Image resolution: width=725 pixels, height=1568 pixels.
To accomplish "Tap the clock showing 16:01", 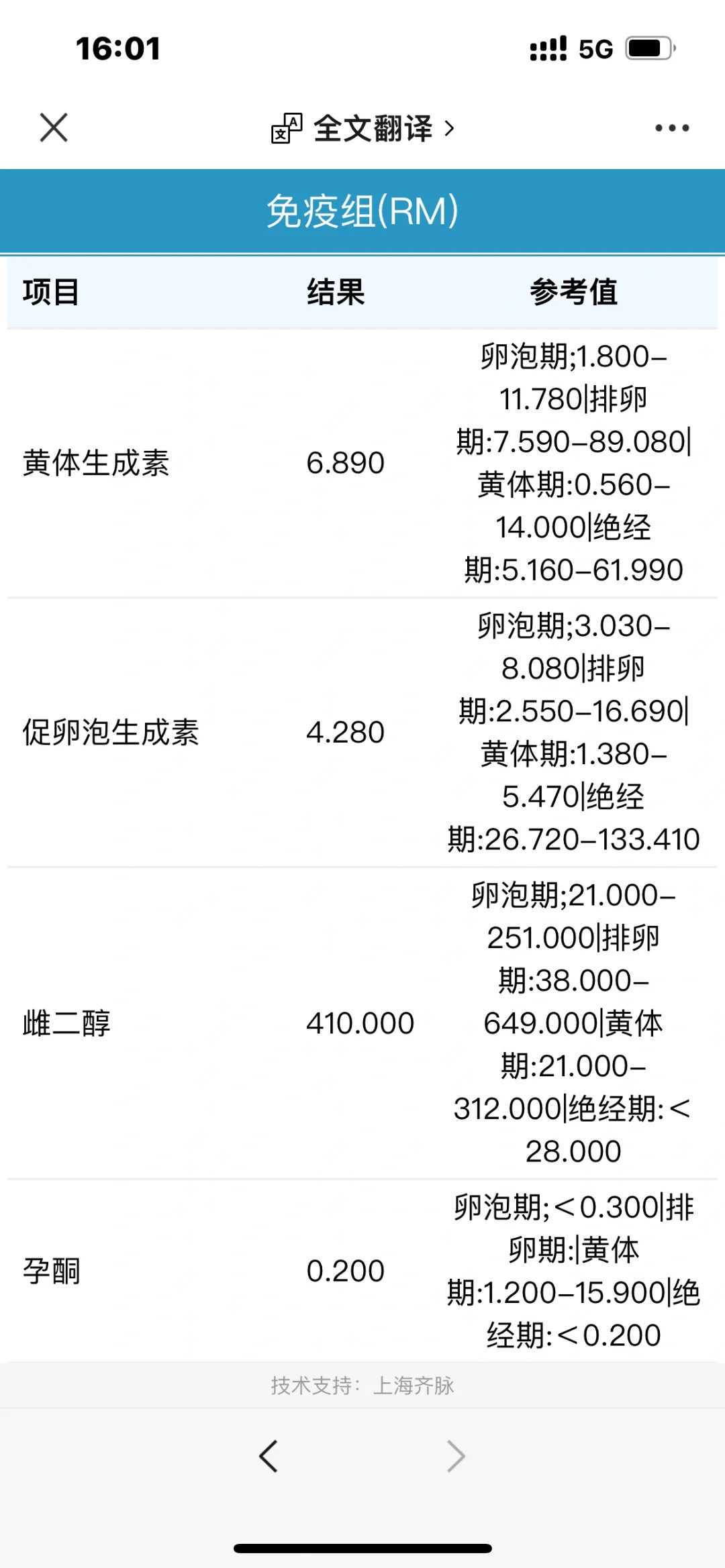I will (x=117, y=49).
